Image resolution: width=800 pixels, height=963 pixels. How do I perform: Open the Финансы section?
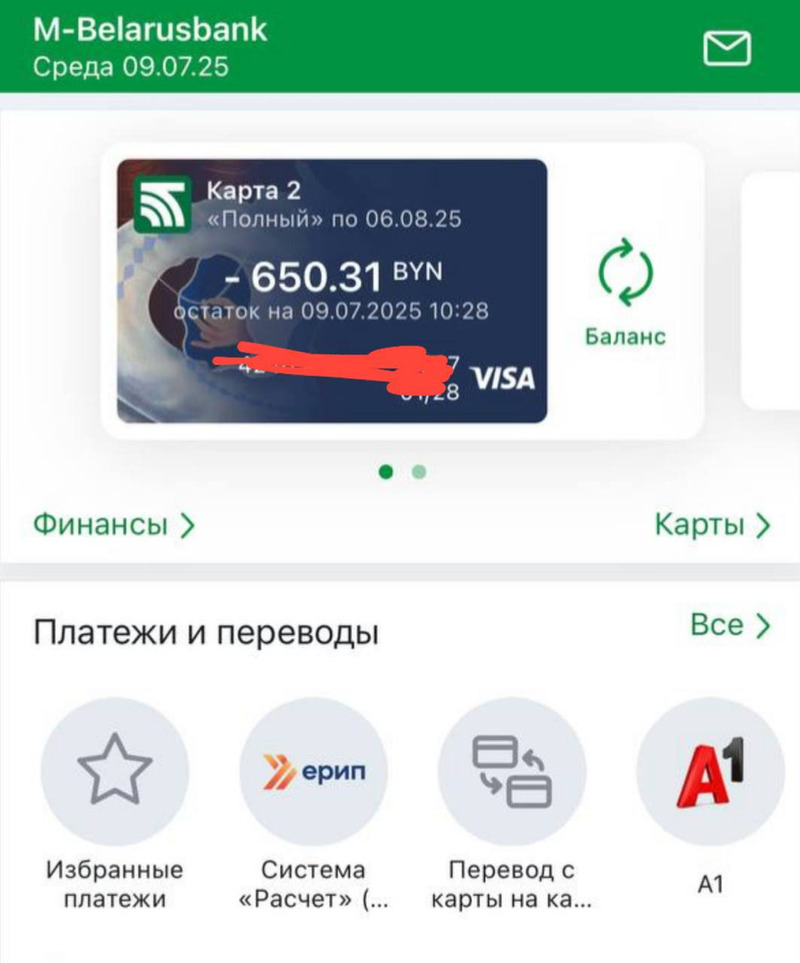coord(114,525)
